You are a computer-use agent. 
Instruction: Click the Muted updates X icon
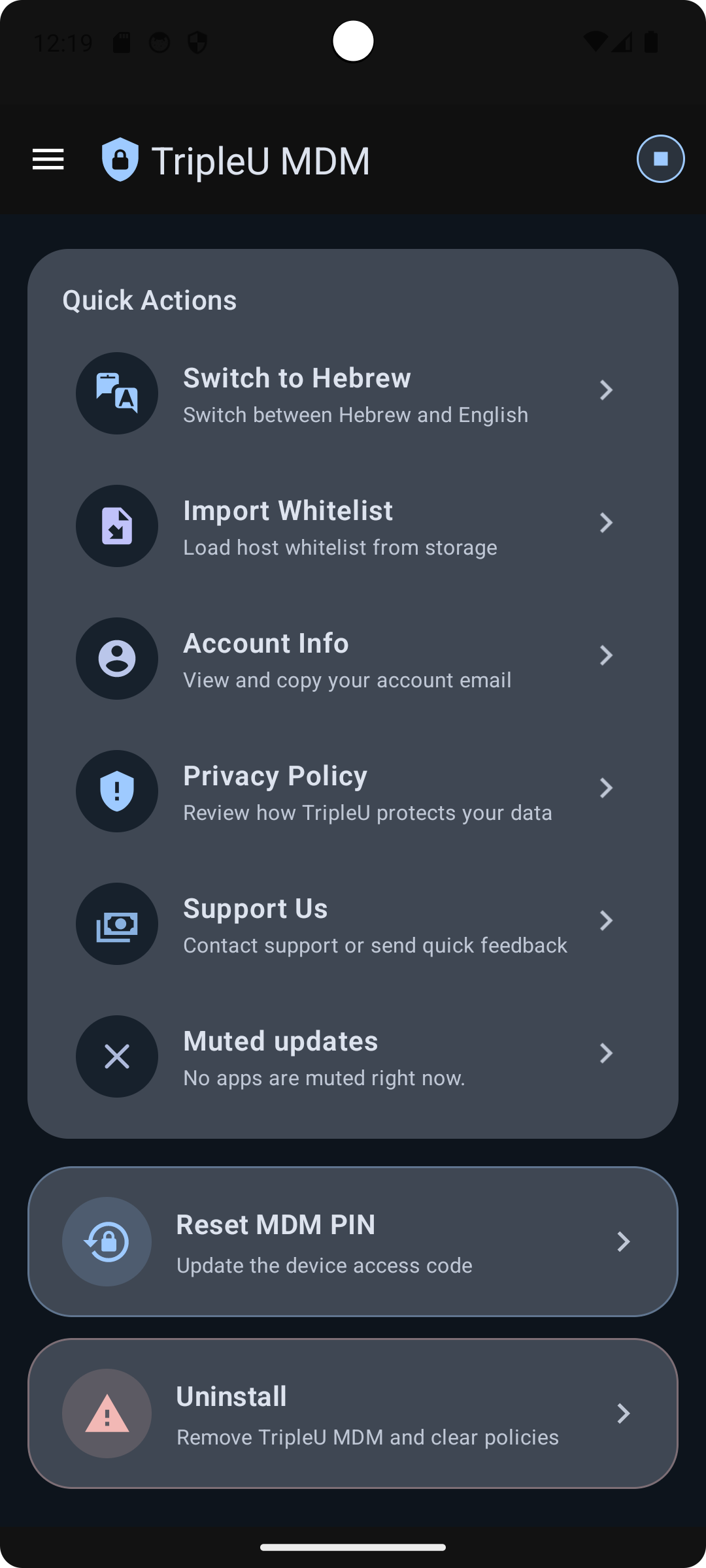[x=116, y=1056]
